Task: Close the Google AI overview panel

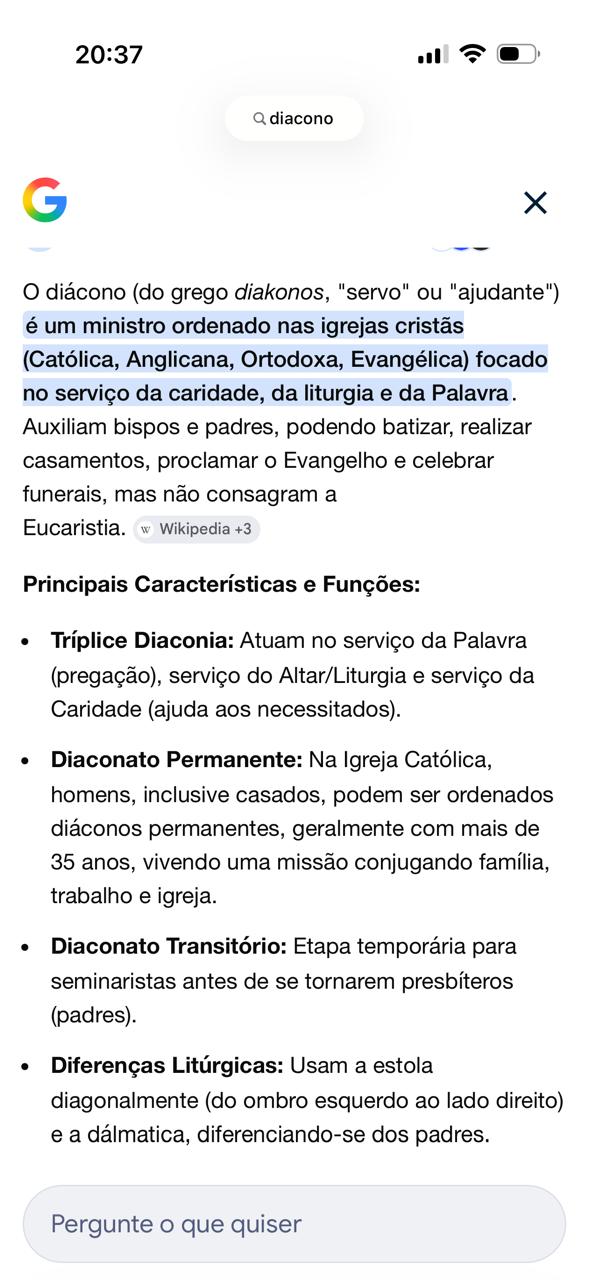Action: (536, 203)
